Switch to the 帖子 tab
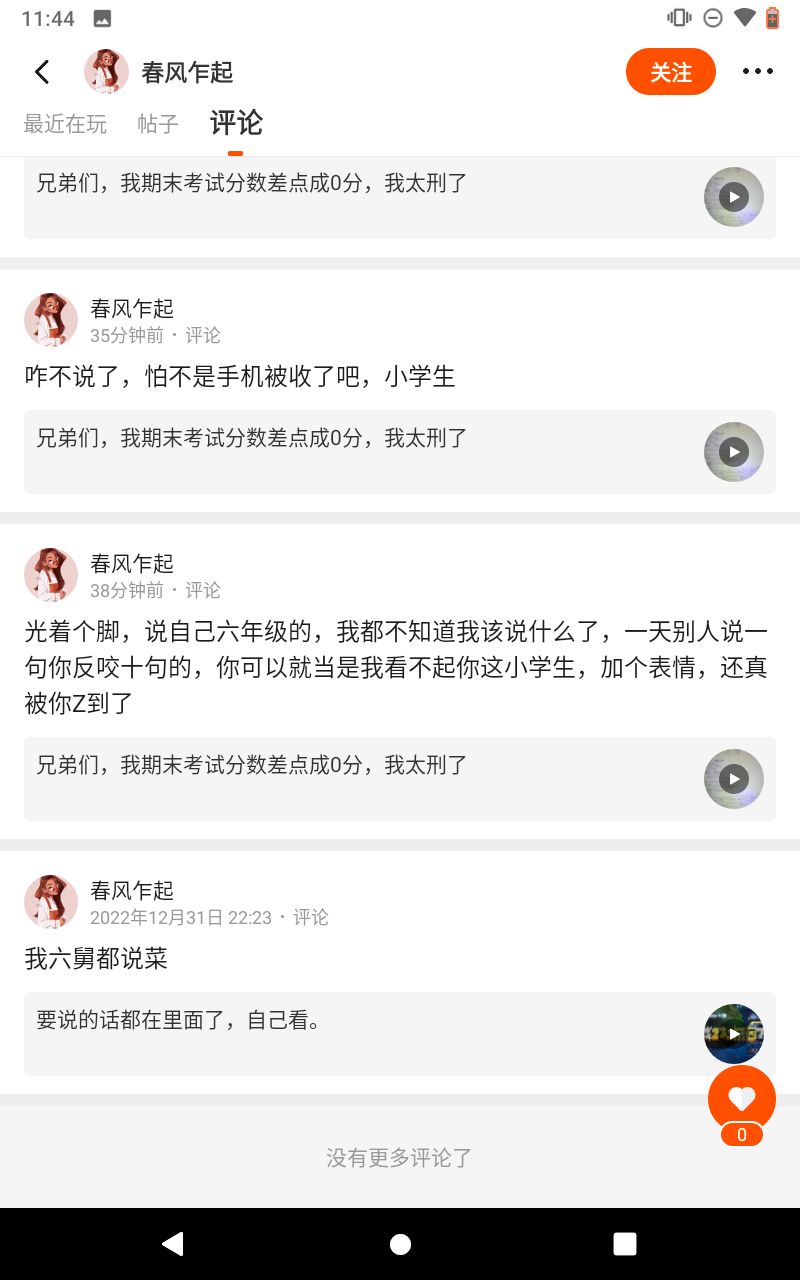This screenshot has width=800, height=1280. [158, 124]
